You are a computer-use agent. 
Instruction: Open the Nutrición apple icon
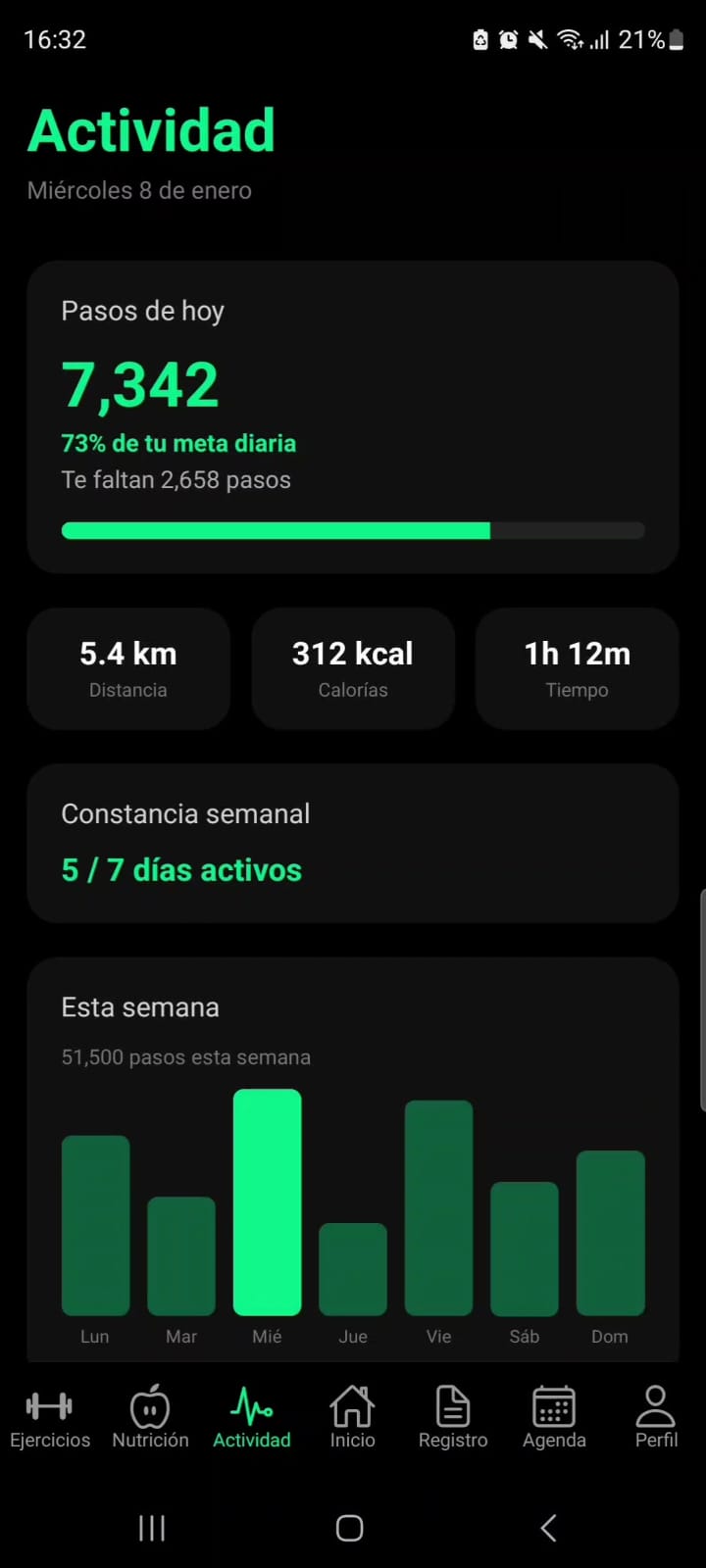click(x=150, y=1403)
